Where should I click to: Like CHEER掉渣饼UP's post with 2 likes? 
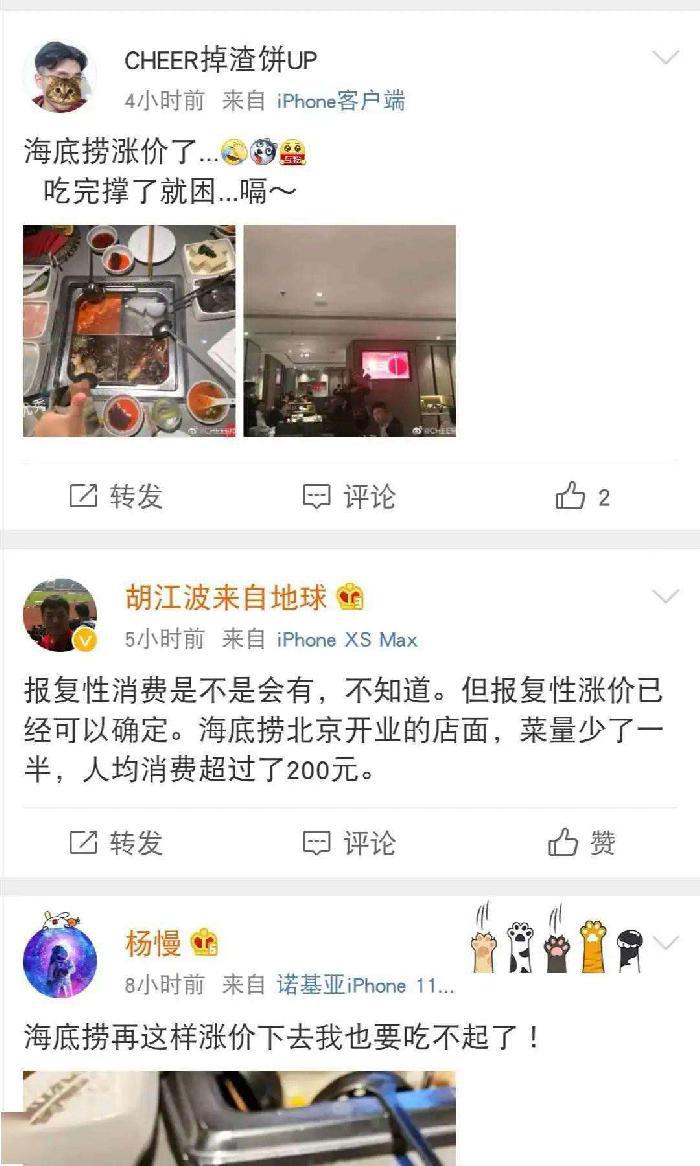point(582,497)
